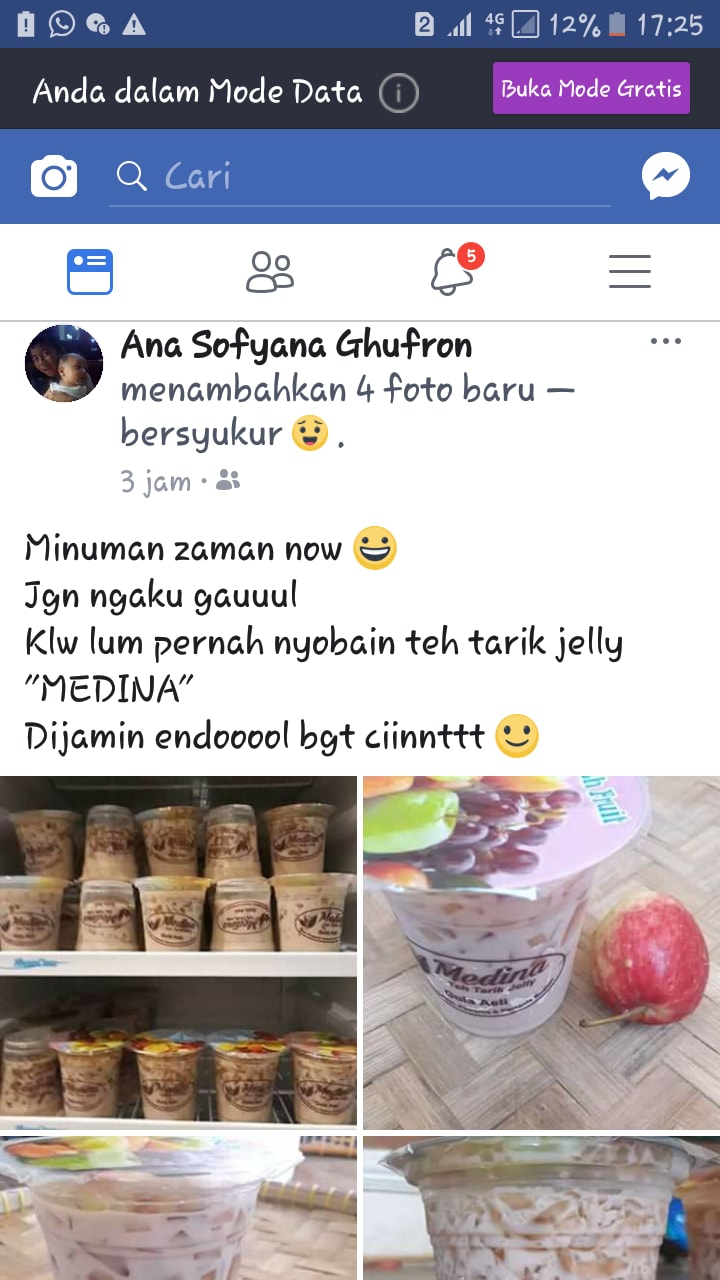Image resolution: width=720 pixels, height=1280 pixels.
Task: Open the bottom-left jelly drink photo
Action: pyautogui.click(x=178, y=1208)
